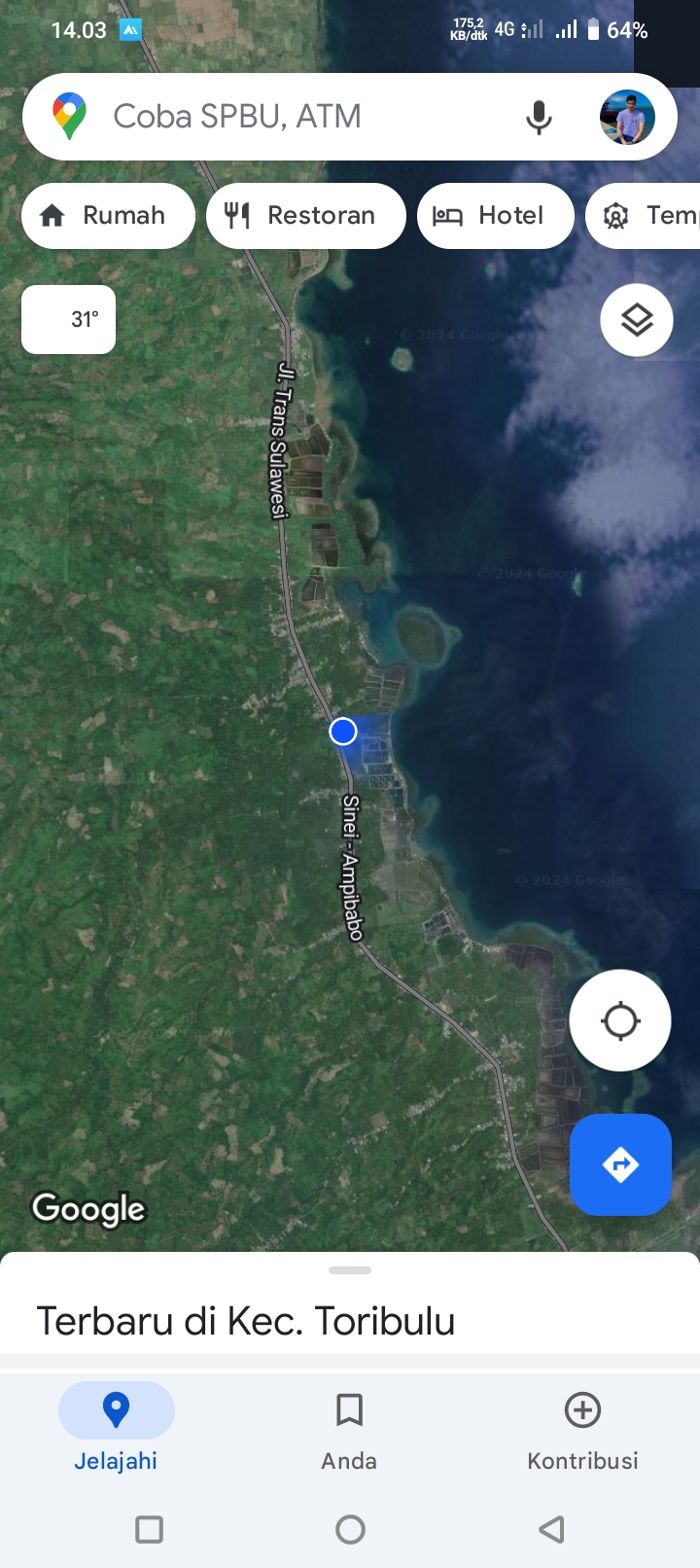This screenshot has height=1568, width=700.
Task: Go back with the system back button
Action: pyautogui.click(x=551, y=1529)
